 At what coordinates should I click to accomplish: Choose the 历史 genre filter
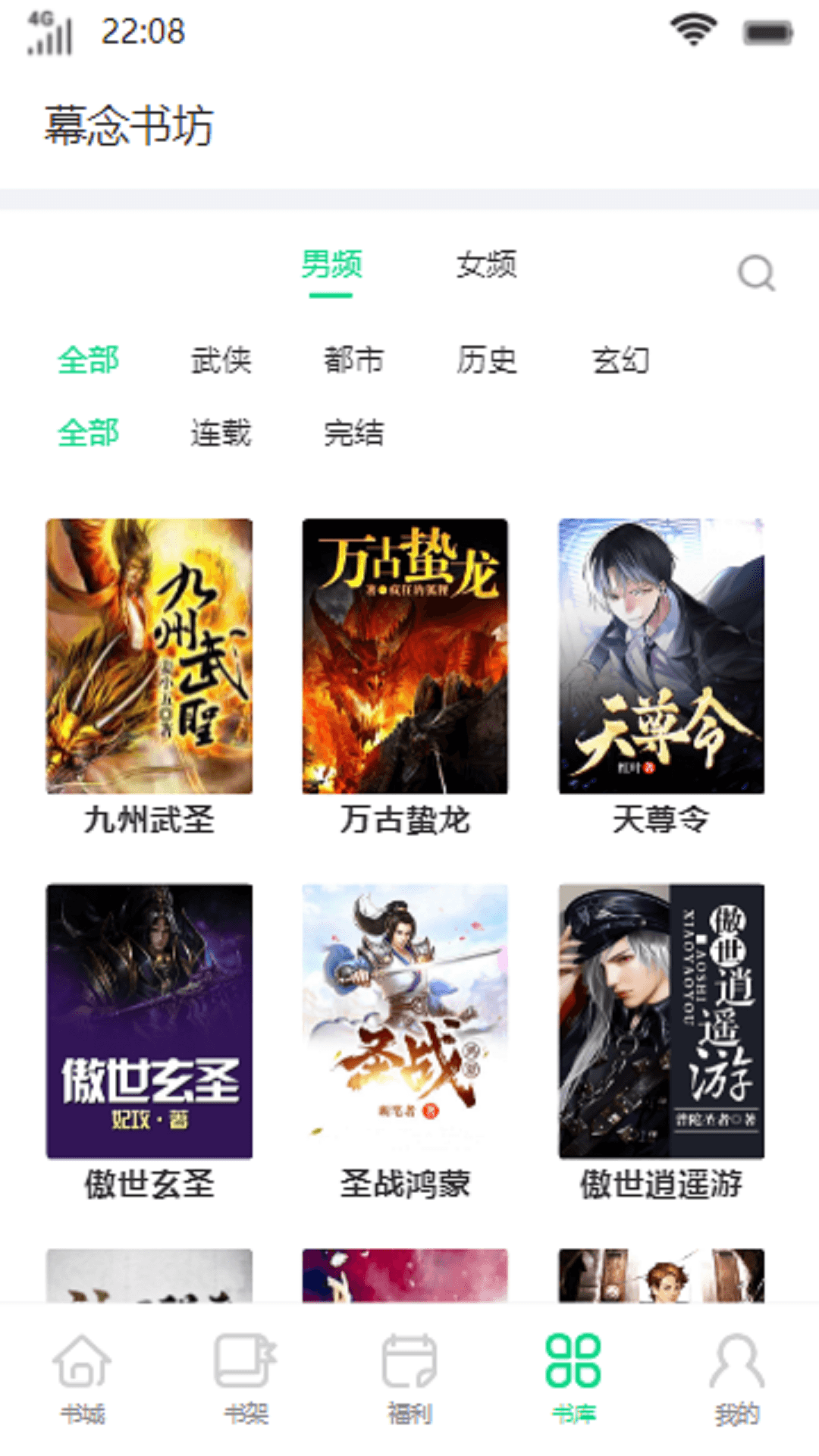point(486,359)
